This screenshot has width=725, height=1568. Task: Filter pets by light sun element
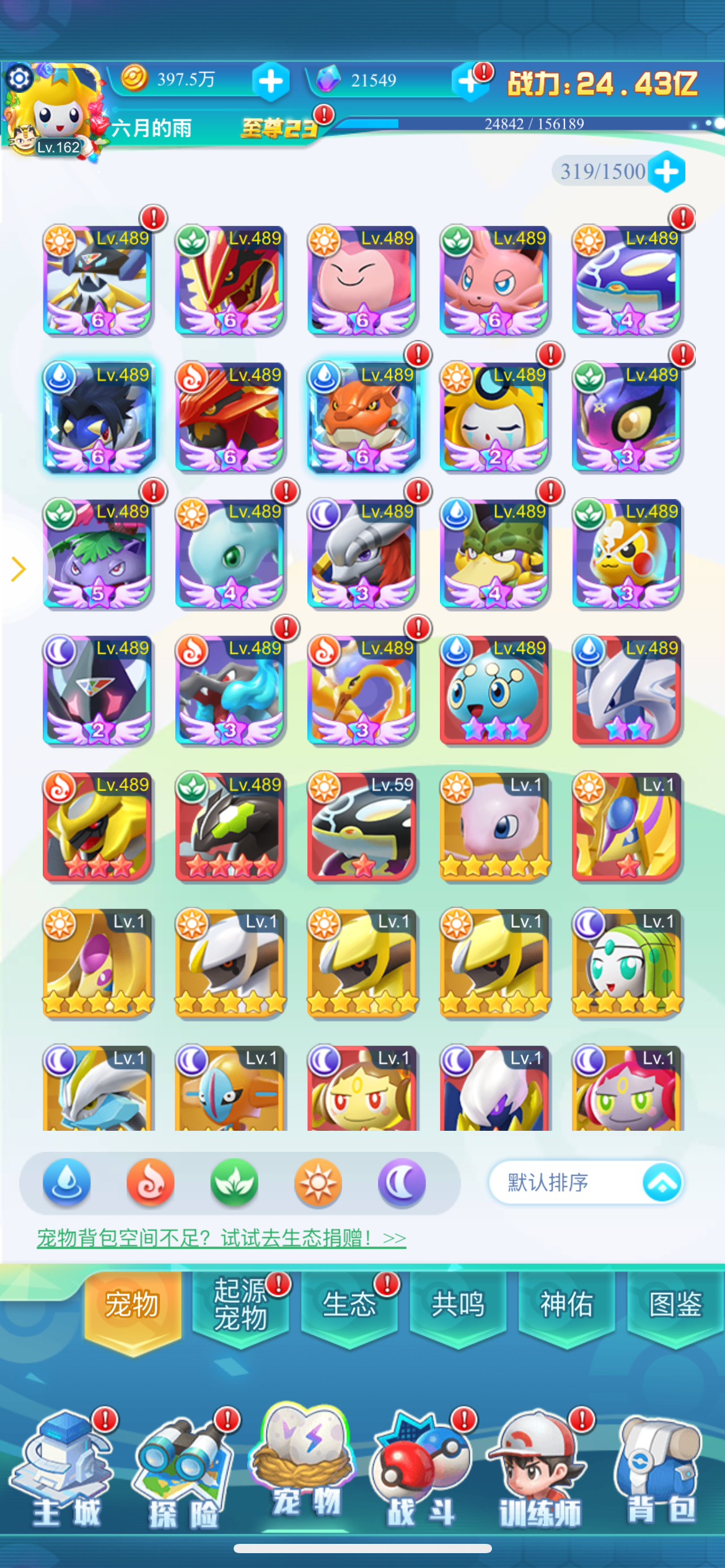tap(318, 1182)
